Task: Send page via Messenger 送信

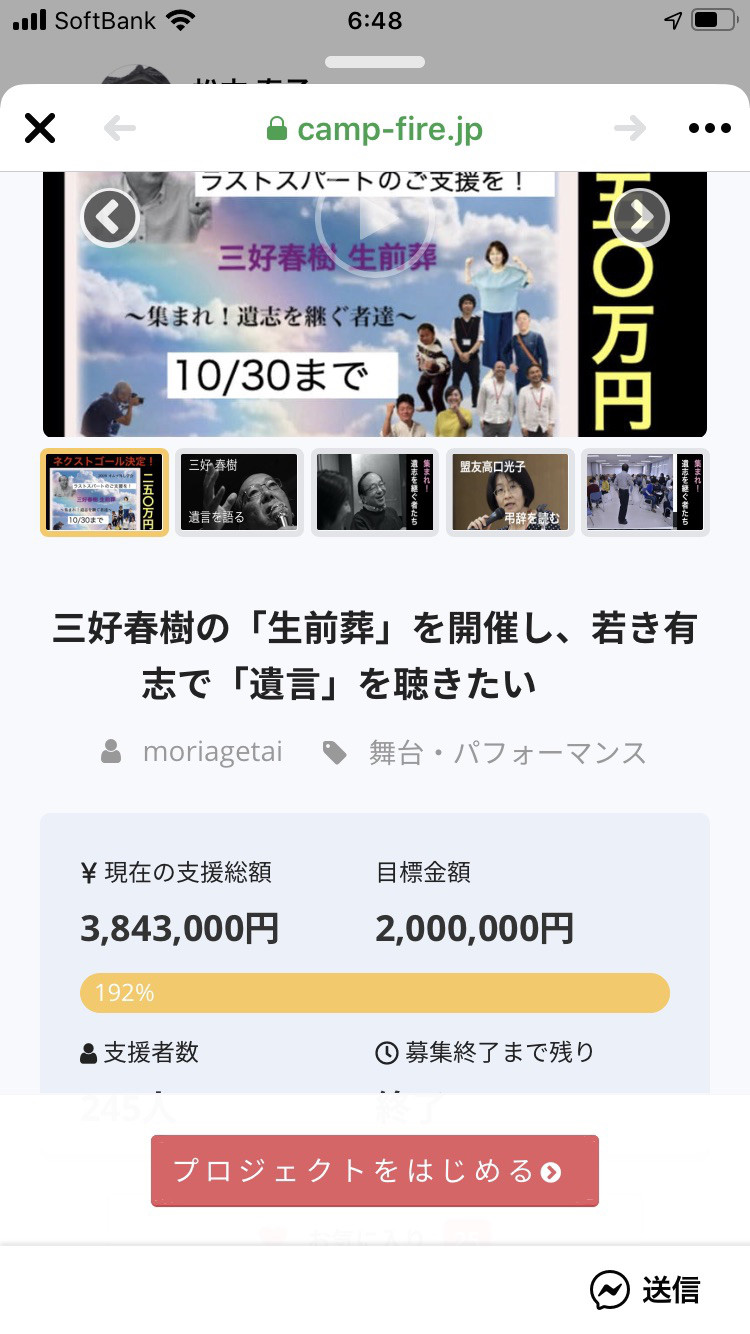Action: [645, 1290]
